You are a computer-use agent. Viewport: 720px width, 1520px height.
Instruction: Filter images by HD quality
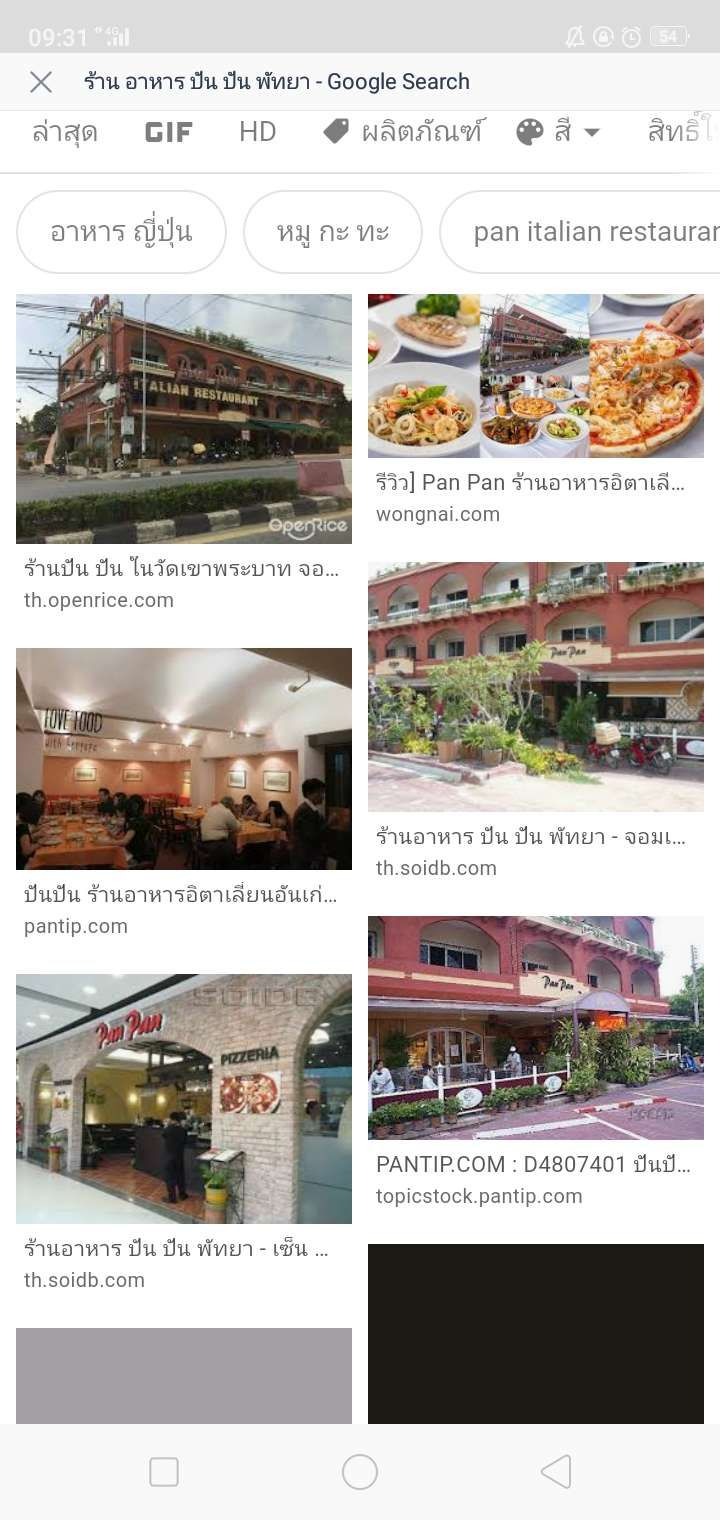pyautogui.click(x=257, y=132)
